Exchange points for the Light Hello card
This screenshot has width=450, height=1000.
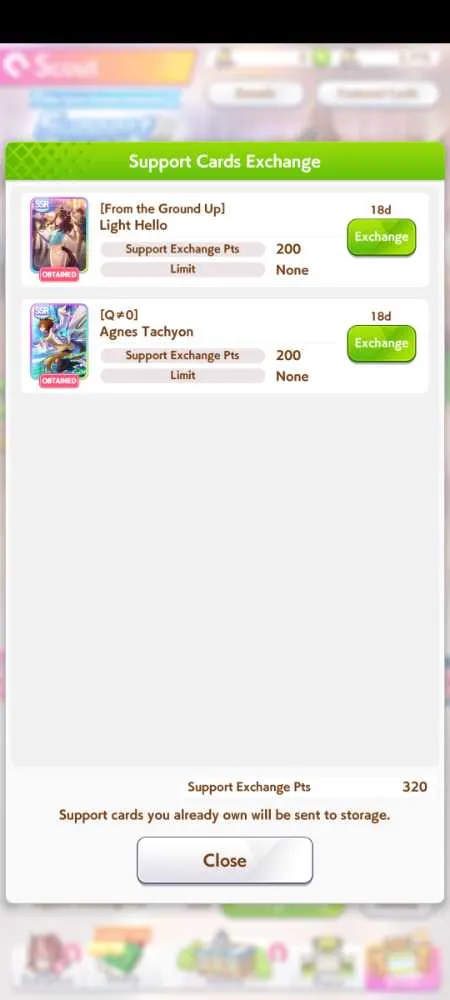[x=381, y=237]
